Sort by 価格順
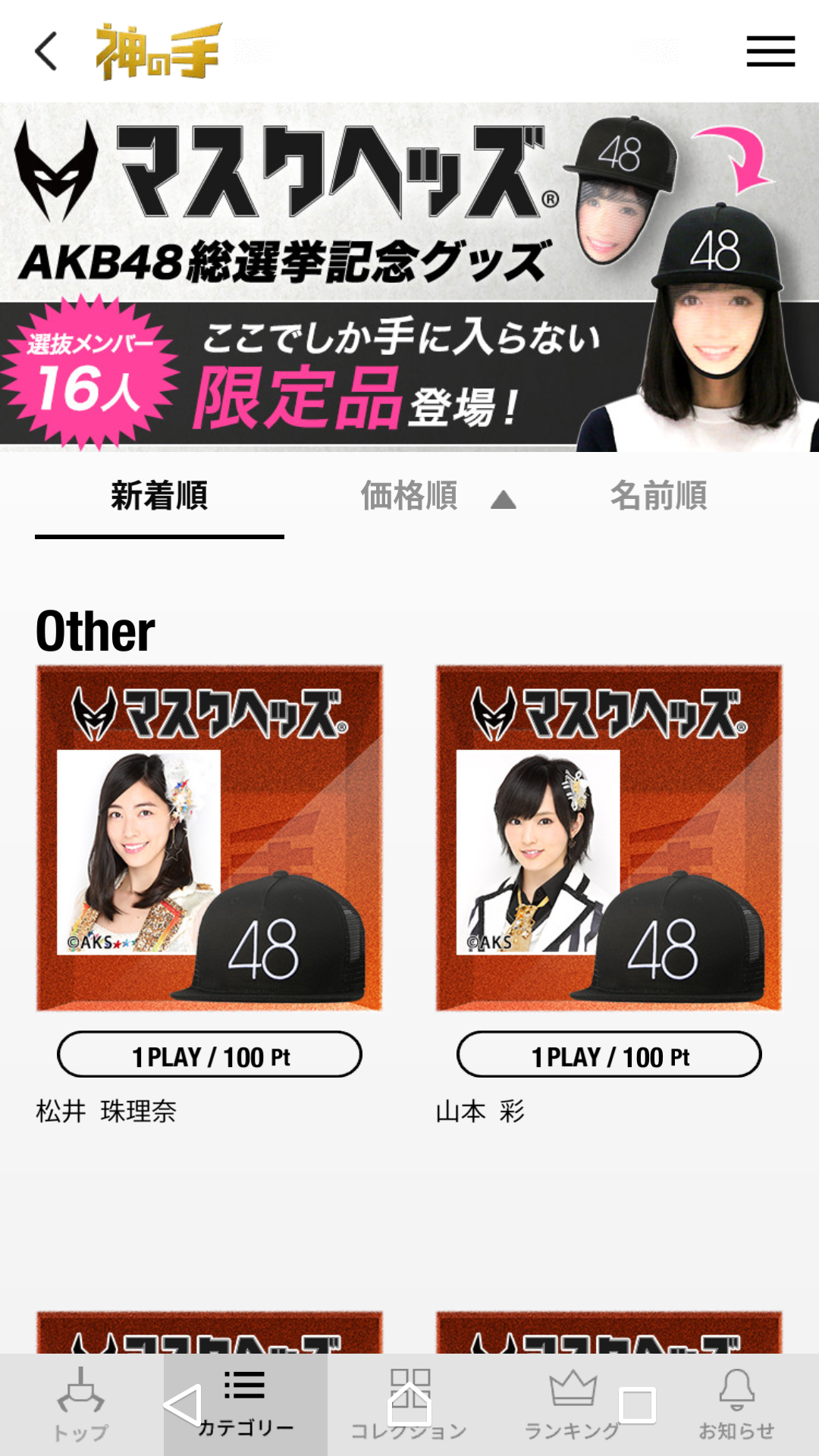The width and height of the screenshot is (819, 1456). click(x=437, y=497)
